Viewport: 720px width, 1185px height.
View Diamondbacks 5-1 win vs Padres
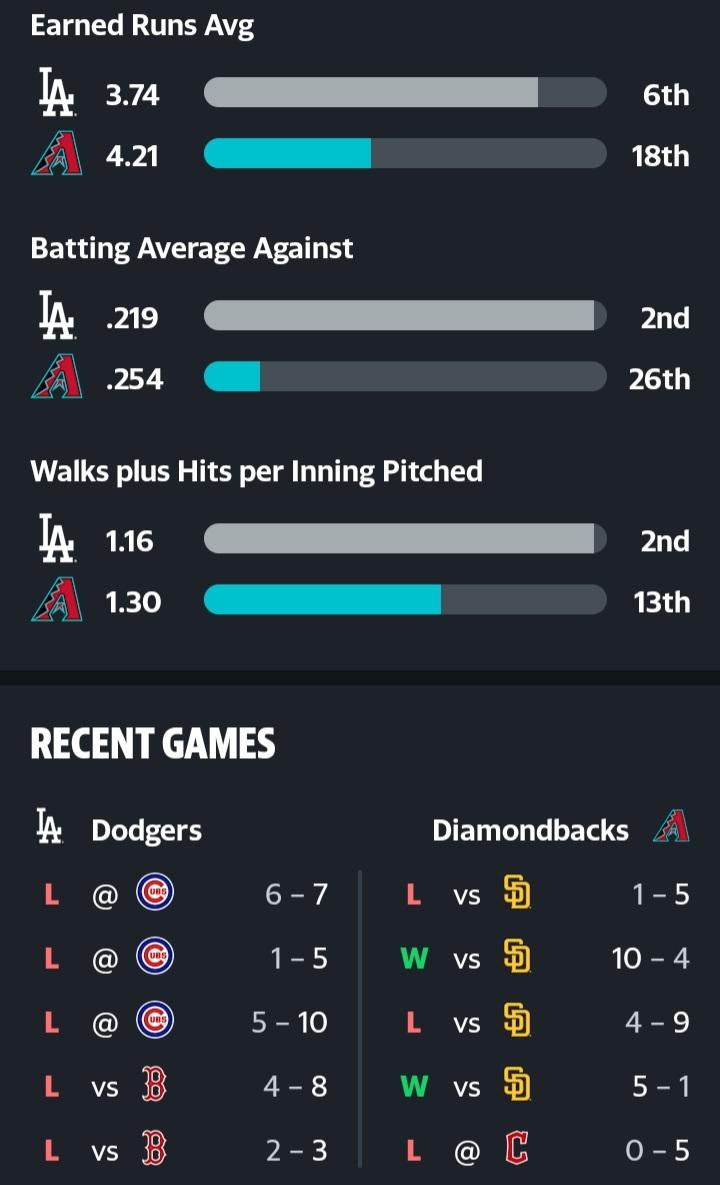pyautogui.click(x=541, y=1086)
